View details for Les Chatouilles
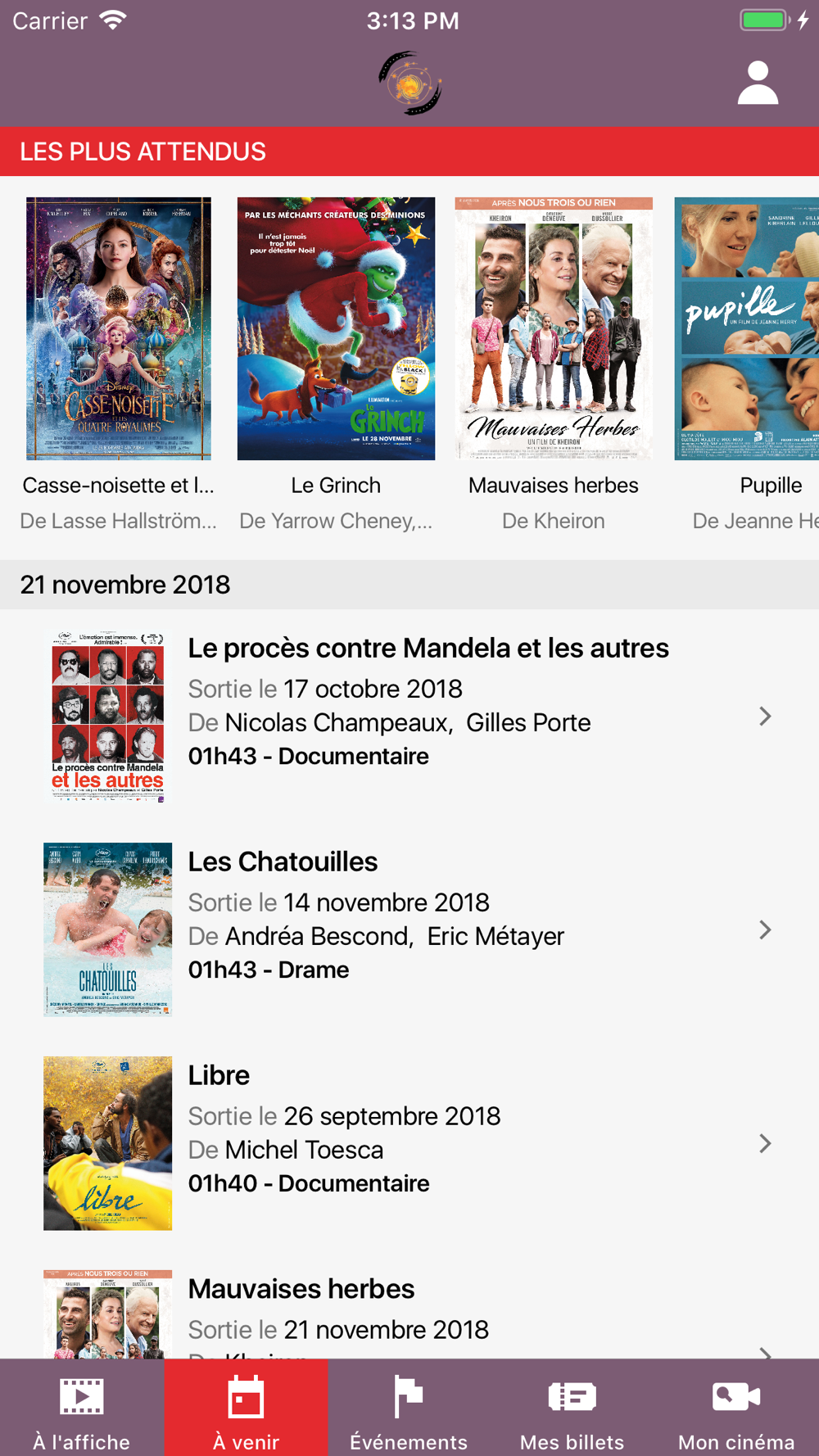The height and width of the screenshot is (1456, 819). point(409,929)
